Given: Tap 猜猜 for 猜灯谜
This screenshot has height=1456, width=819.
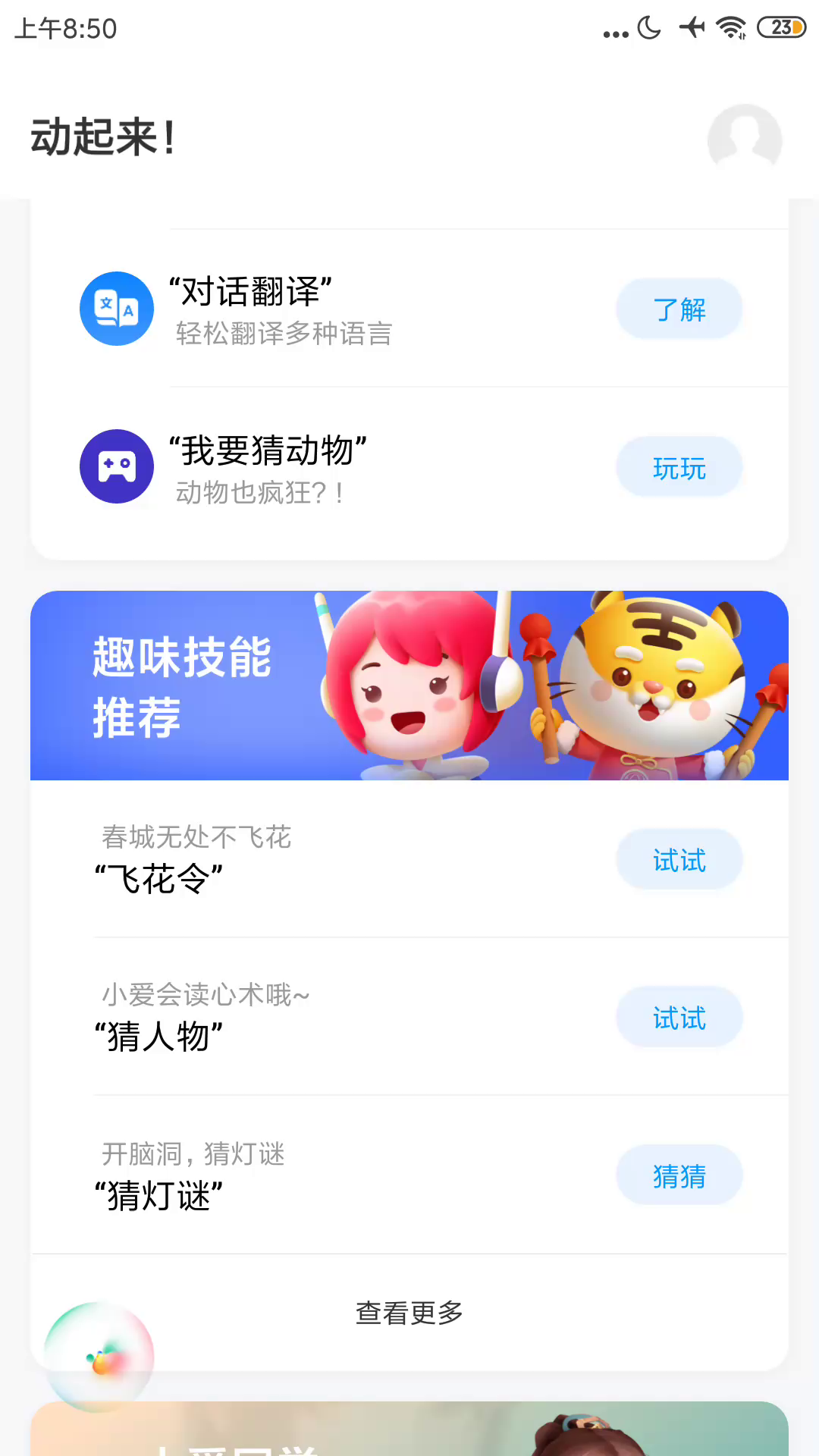Looking at the screenshot, I should tap(679, 1175).
